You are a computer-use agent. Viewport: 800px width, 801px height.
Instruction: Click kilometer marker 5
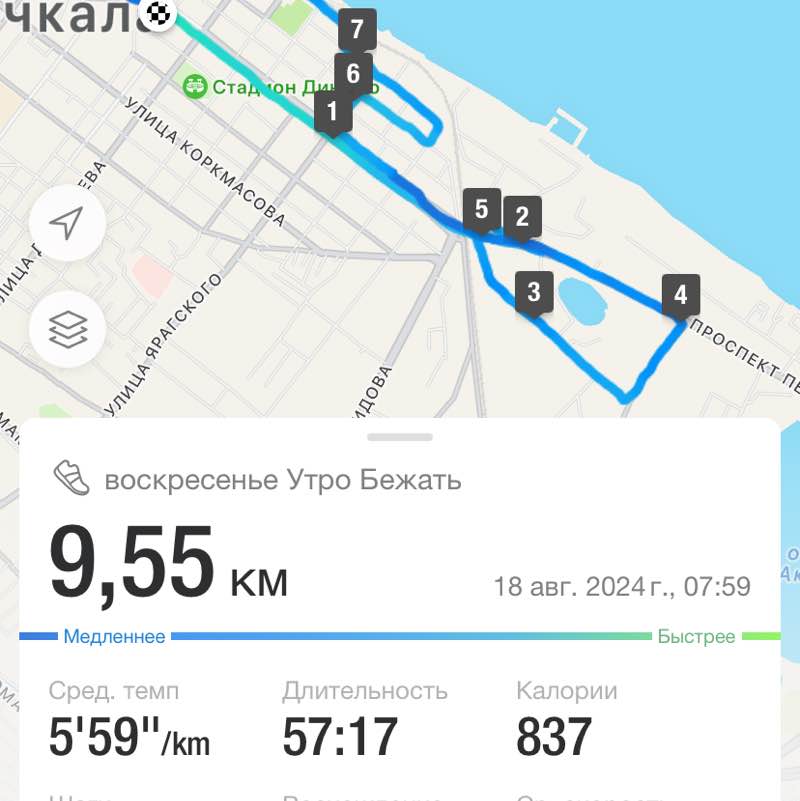tap(484, 208)
